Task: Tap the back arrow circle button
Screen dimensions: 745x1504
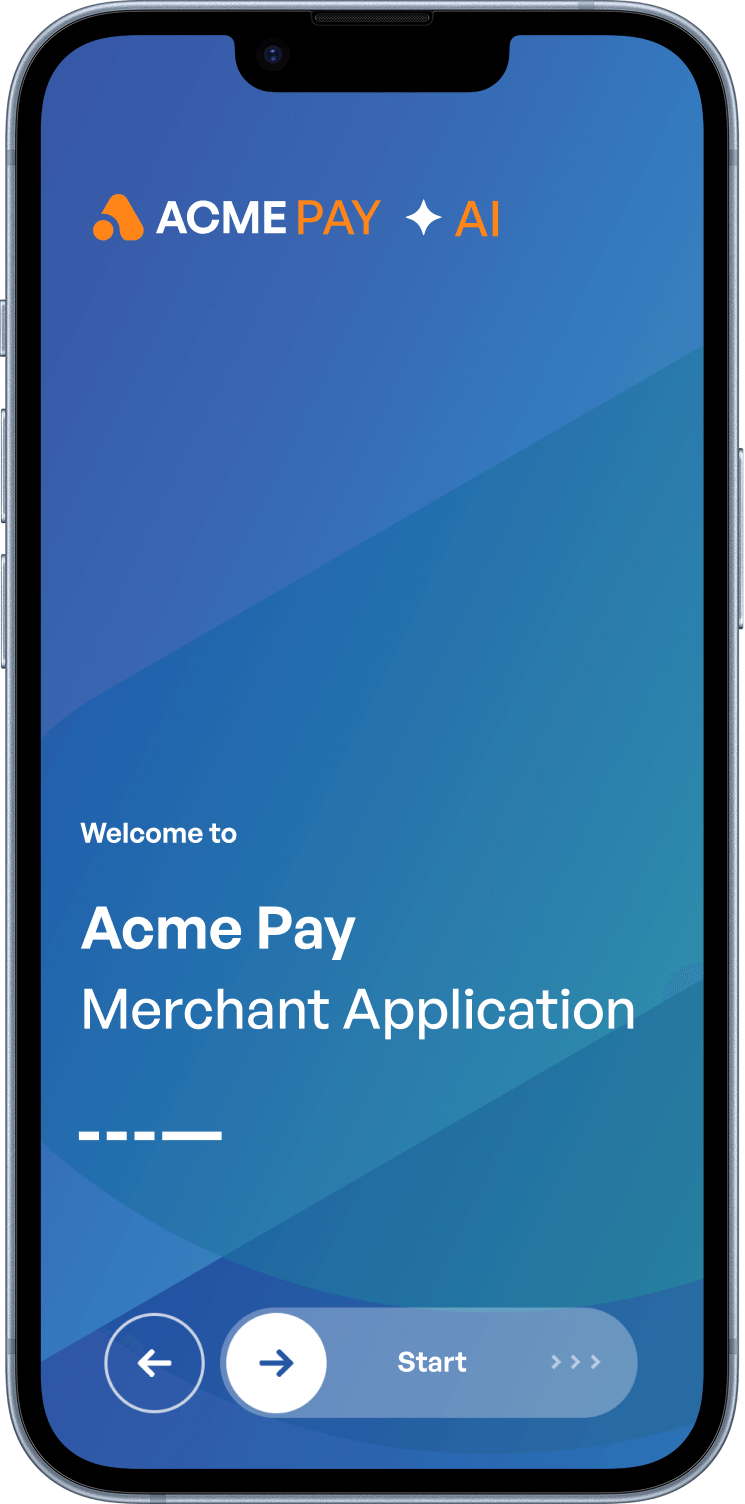Action: point(155,1362)
